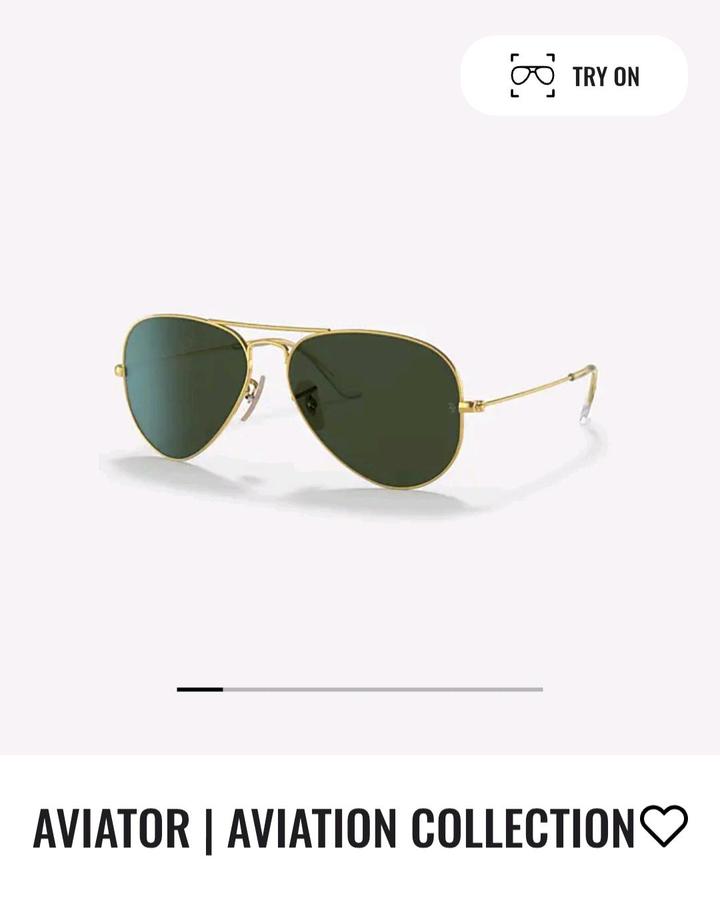The width and height of the screenshot is (720, 900).
Task: Add the Aviator to wishlist with the heart
Action: 664,826
